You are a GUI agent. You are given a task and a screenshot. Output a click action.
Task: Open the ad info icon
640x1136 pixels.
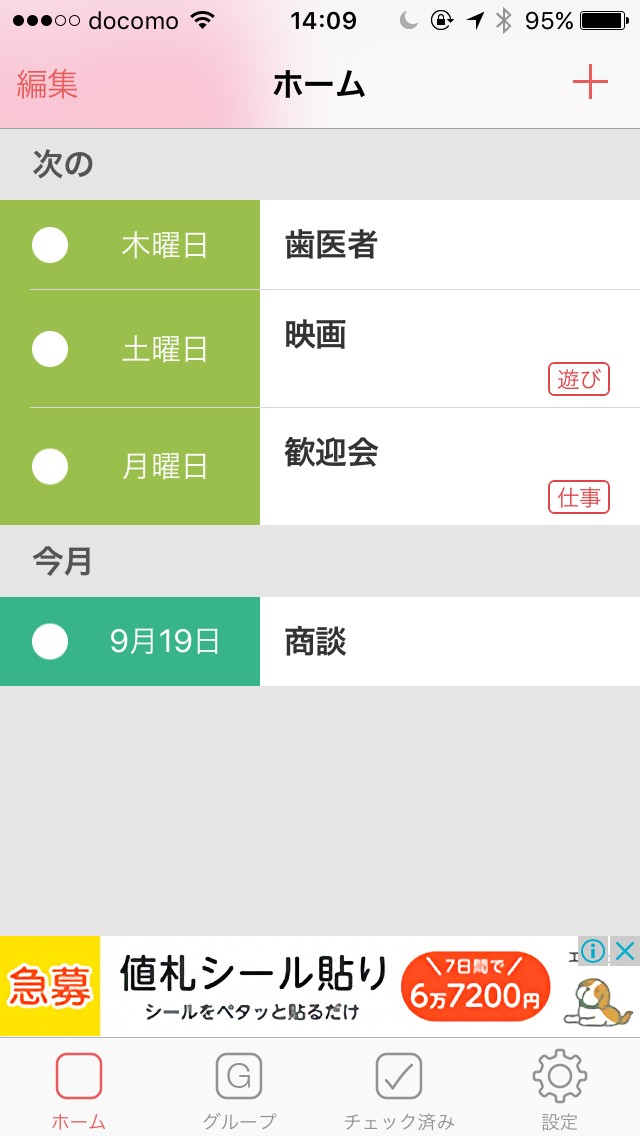(593, 951)
